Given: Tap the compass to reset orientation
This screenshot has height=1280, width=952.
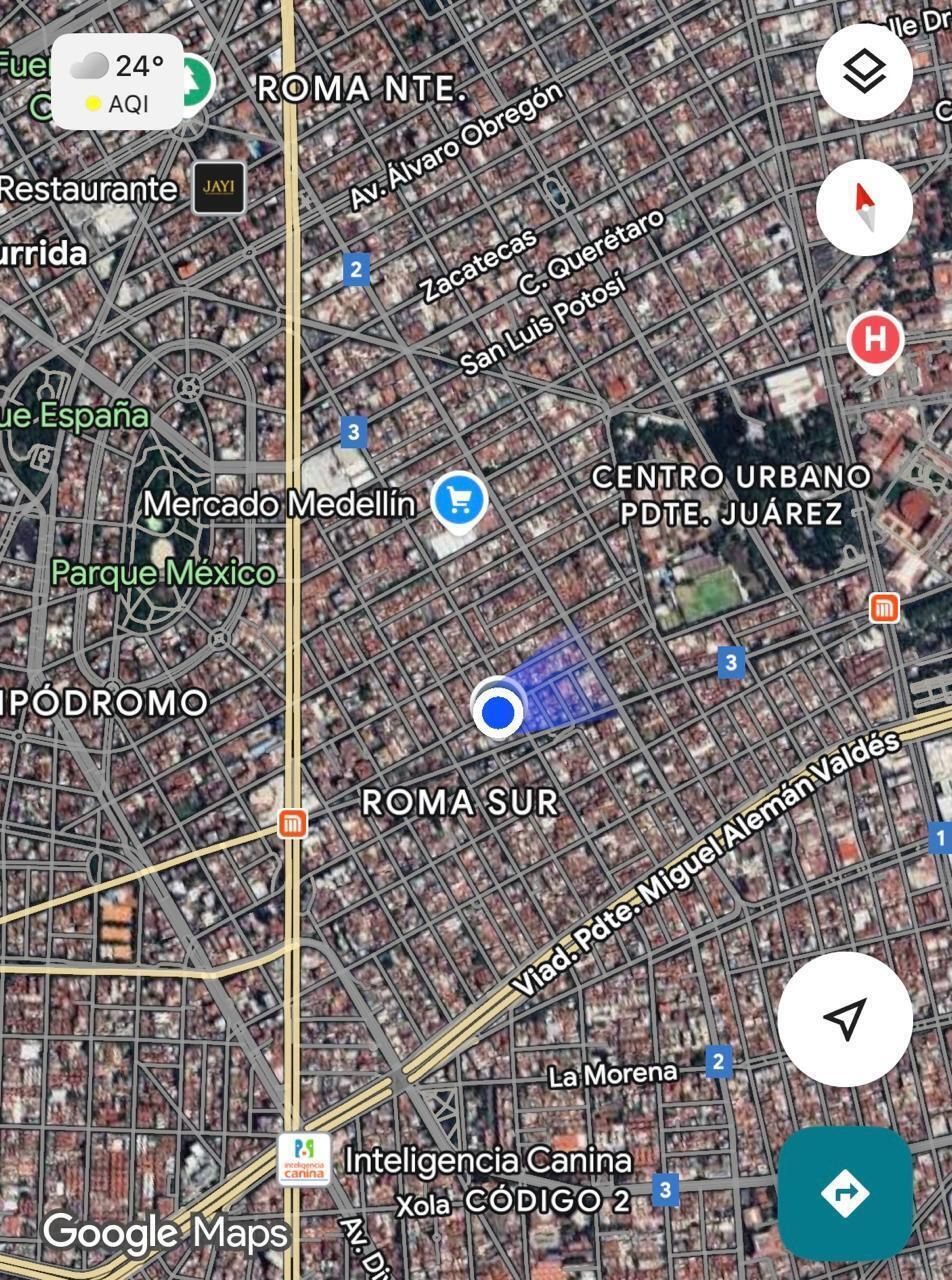Looking at the screenshot, I should point(864,207).
